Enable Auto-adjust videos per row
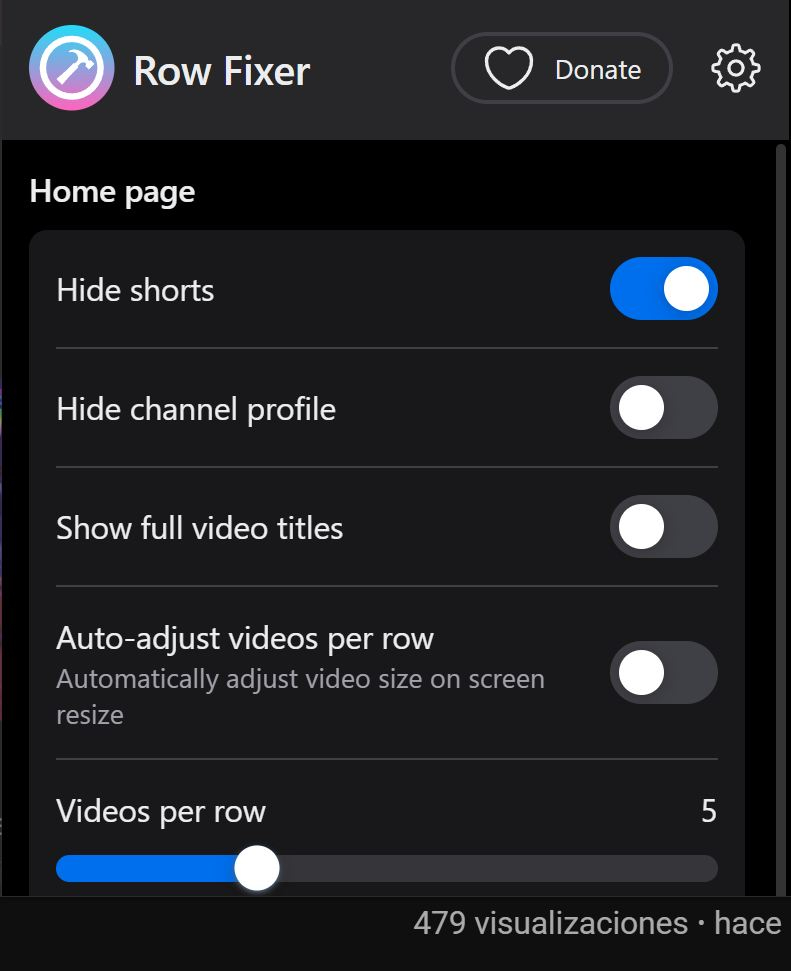Viewport: 791px width, 971px height. (x=663, y=673)
